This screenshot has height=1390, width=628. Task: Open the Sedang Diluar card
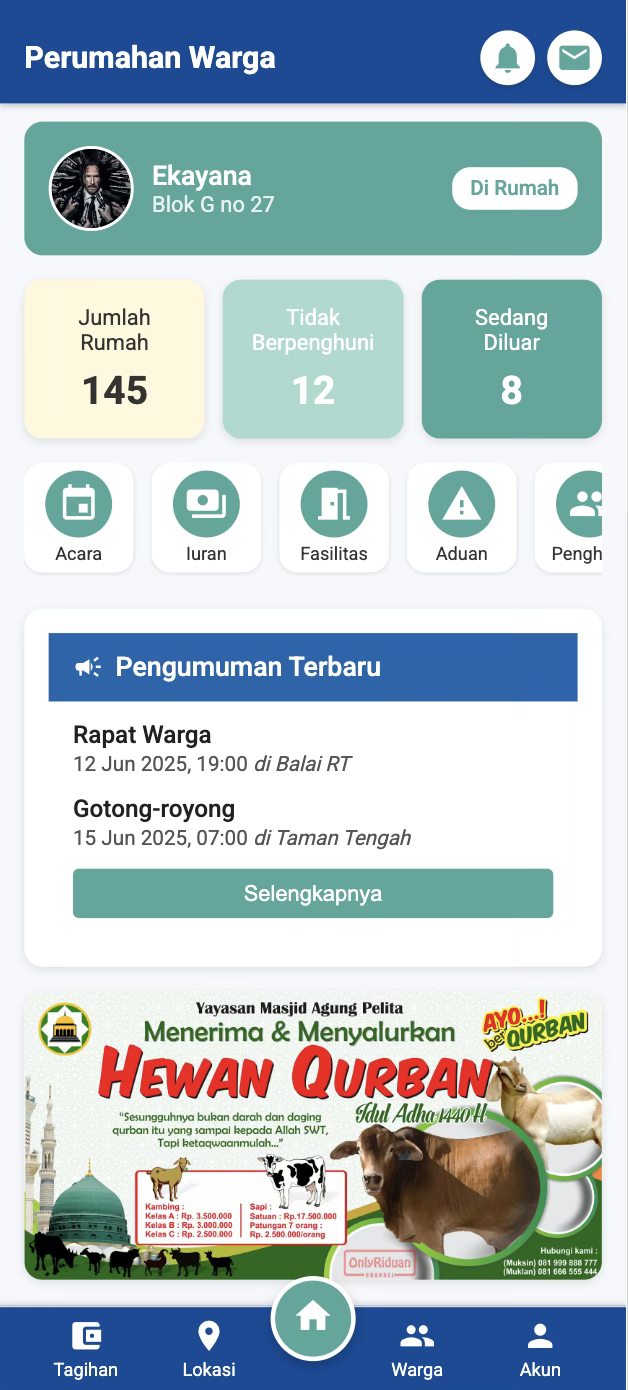coord(511,359)
